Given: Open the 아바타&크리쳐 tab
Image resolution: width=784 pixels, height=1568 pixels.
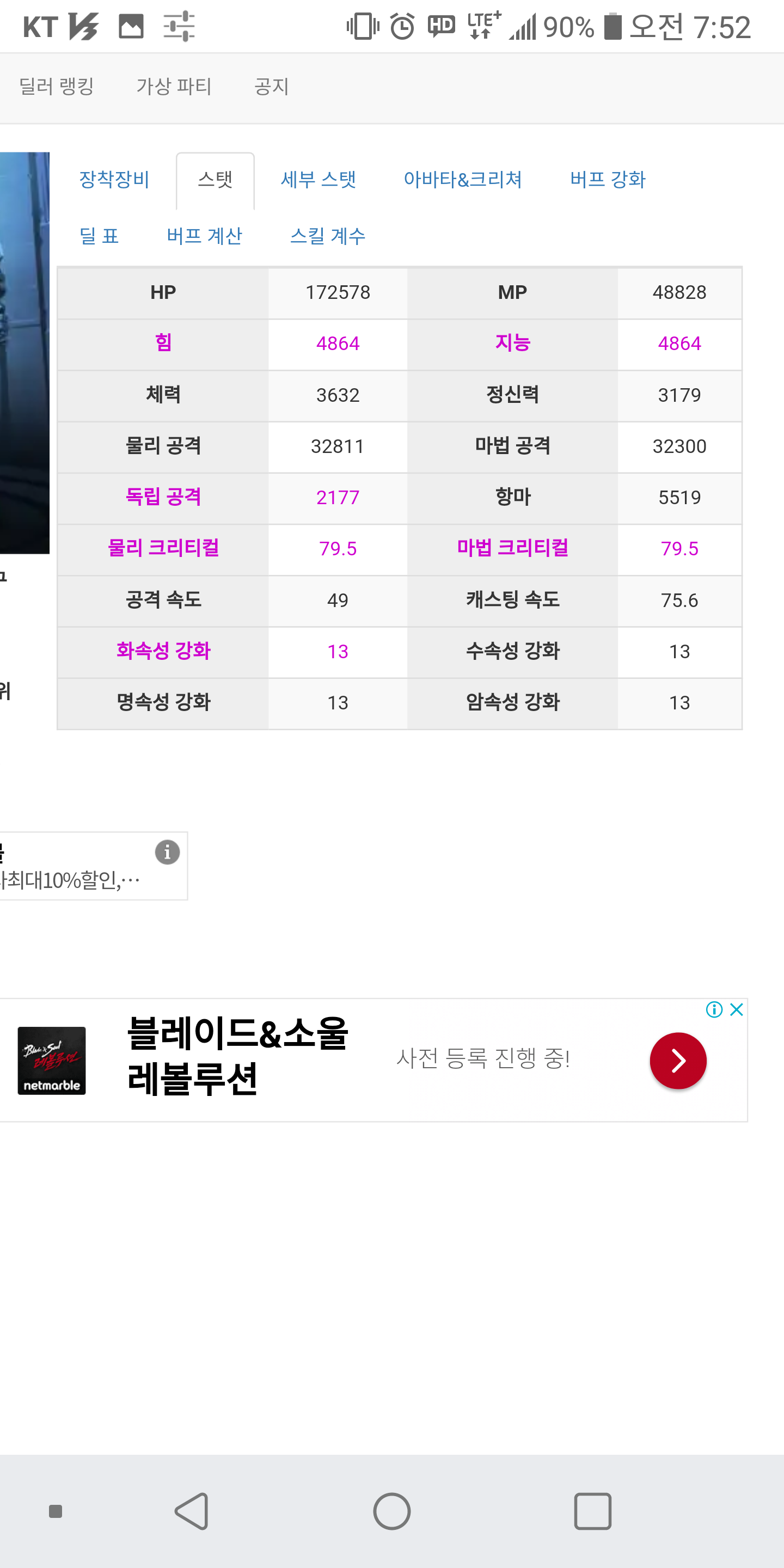Looking at the screenshot, I should click(x=463, y=180).
